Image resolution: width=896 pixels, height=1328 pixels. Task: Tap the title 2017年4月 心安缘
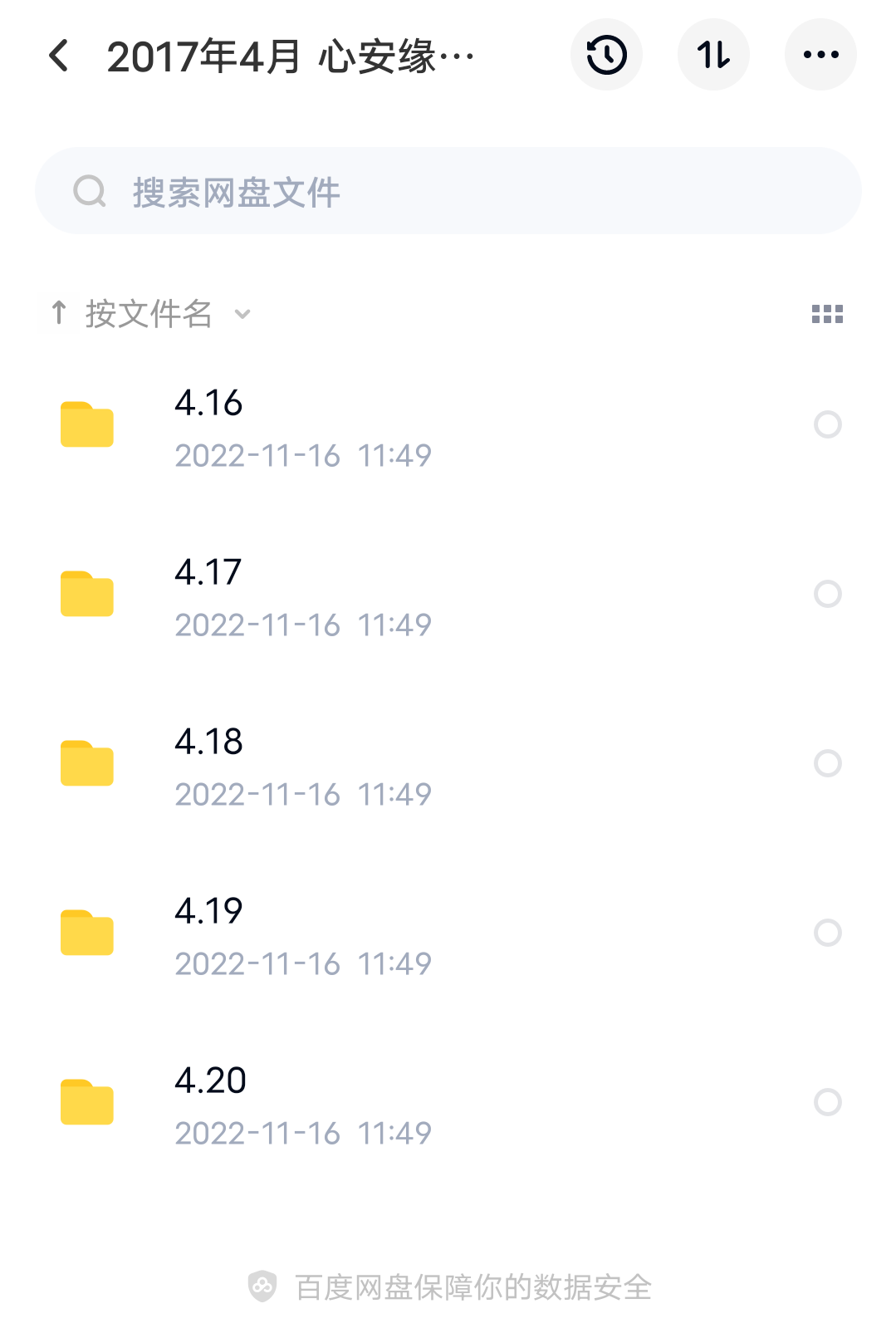point(291,55)
